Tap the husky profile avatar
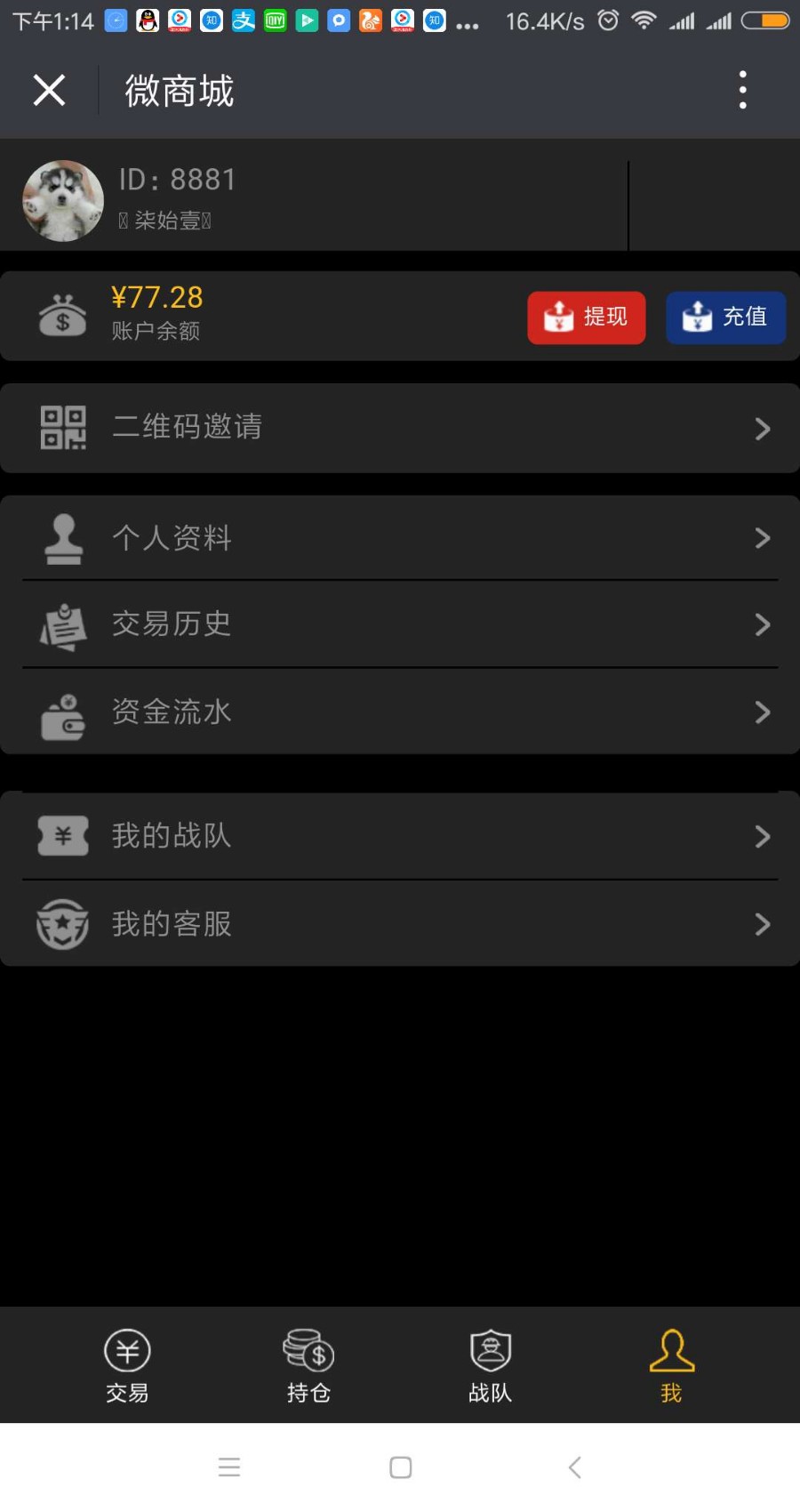The width and height of the screenshot is (800, 1512). click(63, 201)
